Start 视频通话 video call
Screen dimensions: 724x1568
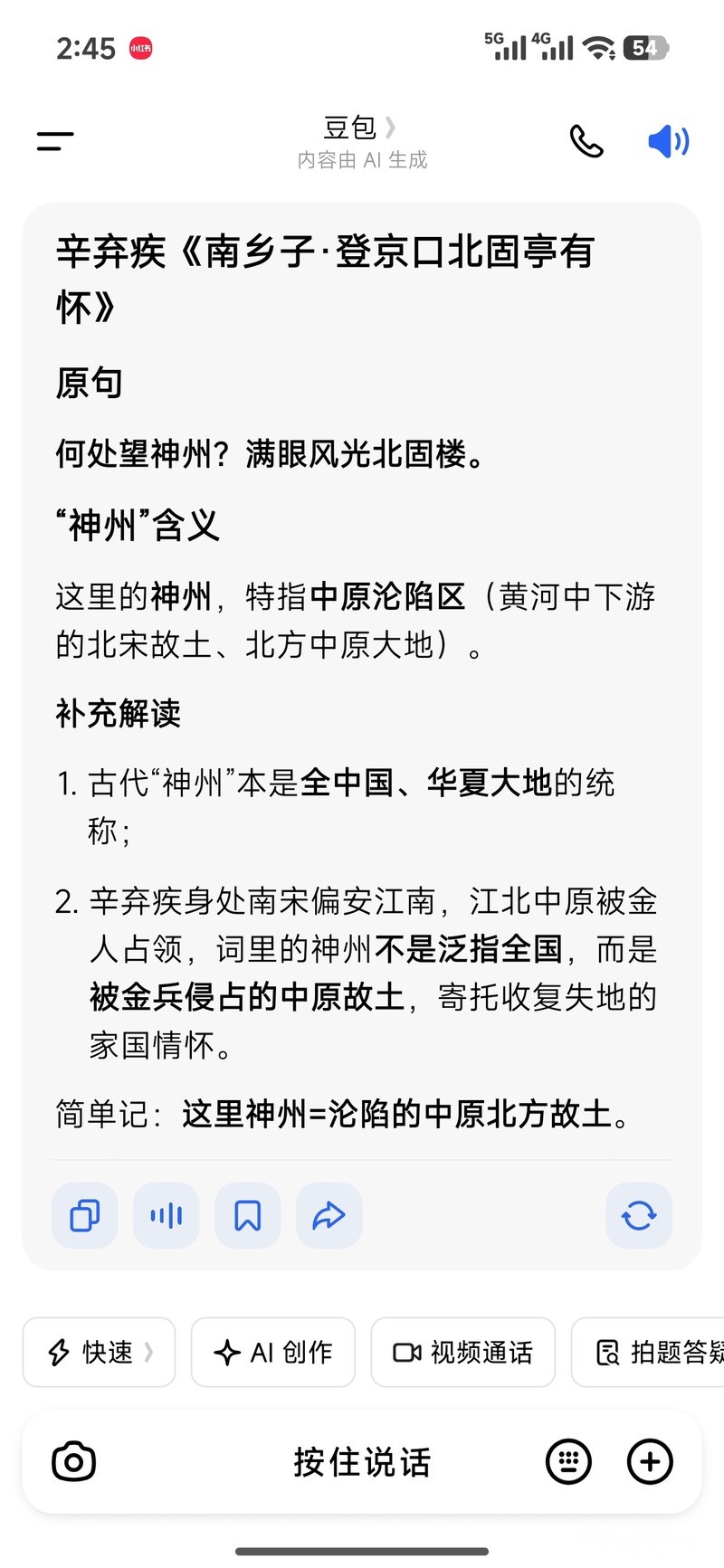[463, 1353]
